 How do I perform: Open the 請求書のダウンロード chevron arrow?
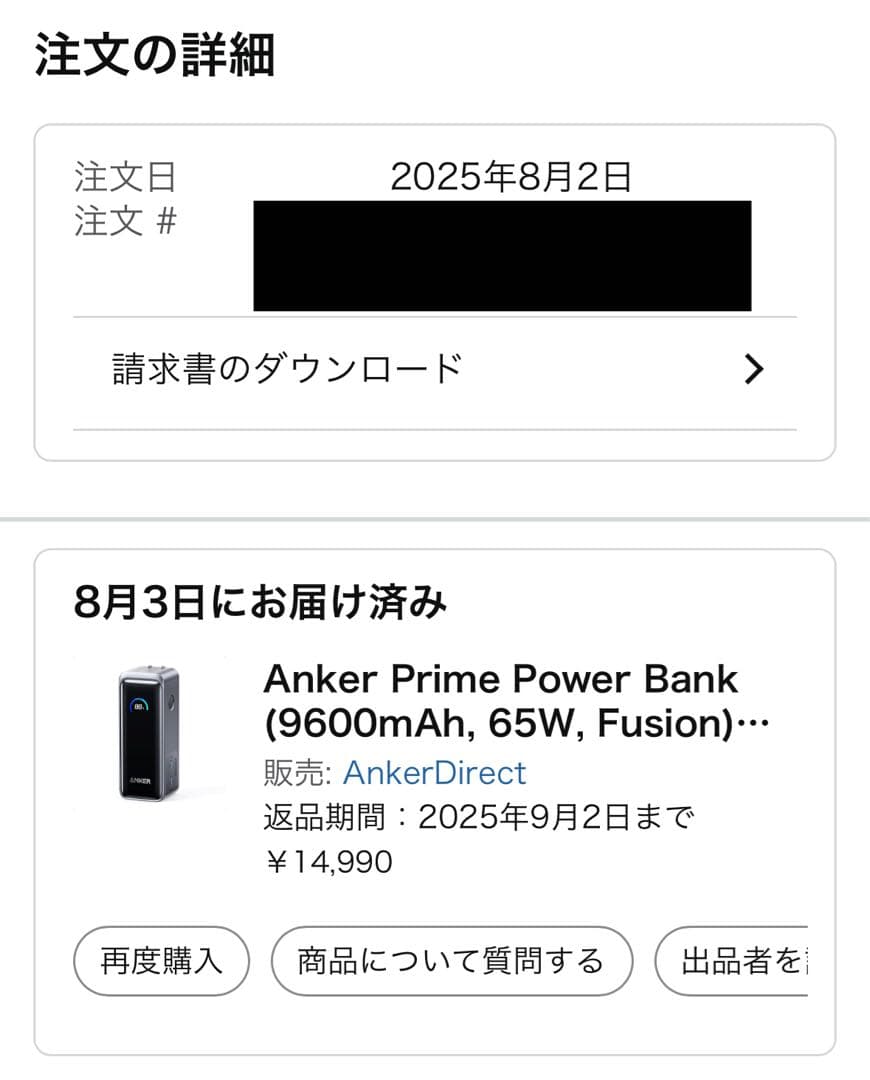752,368
